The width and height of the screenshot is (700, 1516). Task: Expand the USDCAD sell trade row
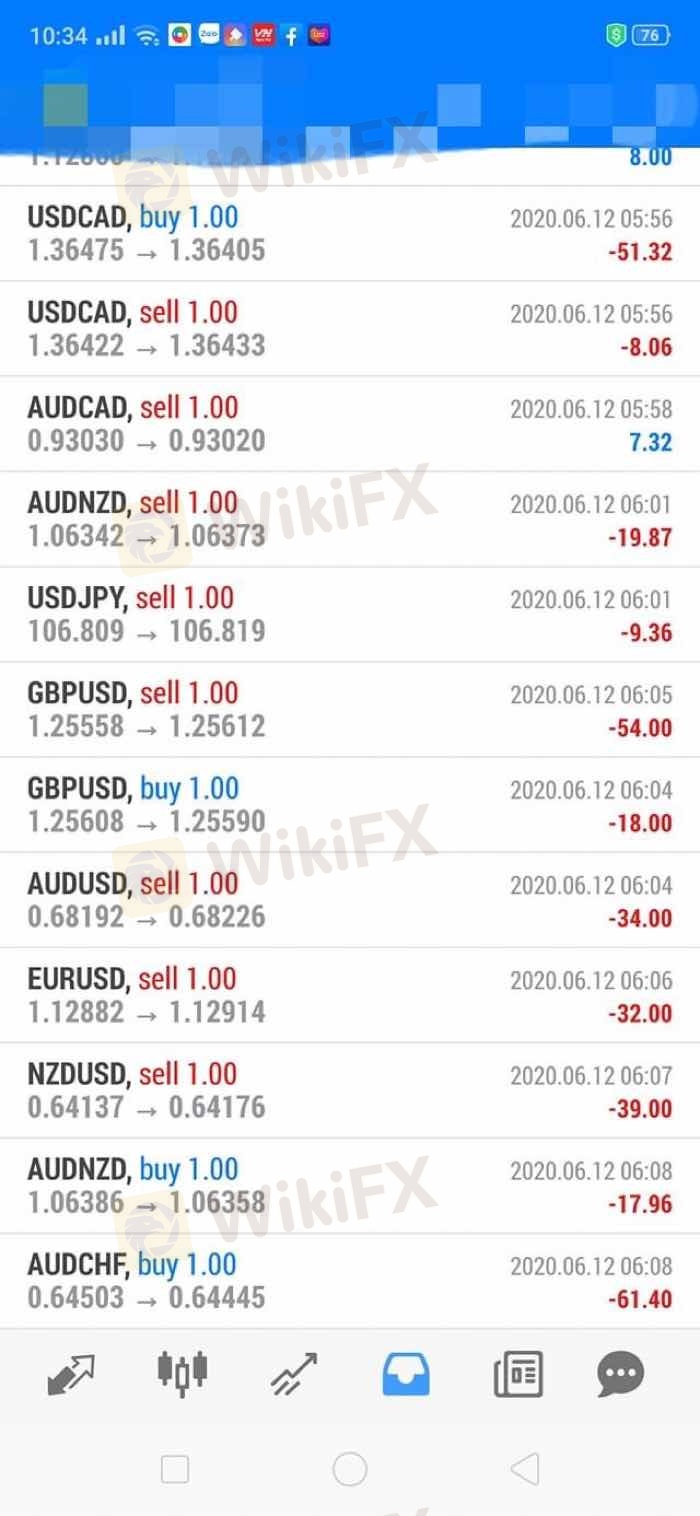coord(350,329)
